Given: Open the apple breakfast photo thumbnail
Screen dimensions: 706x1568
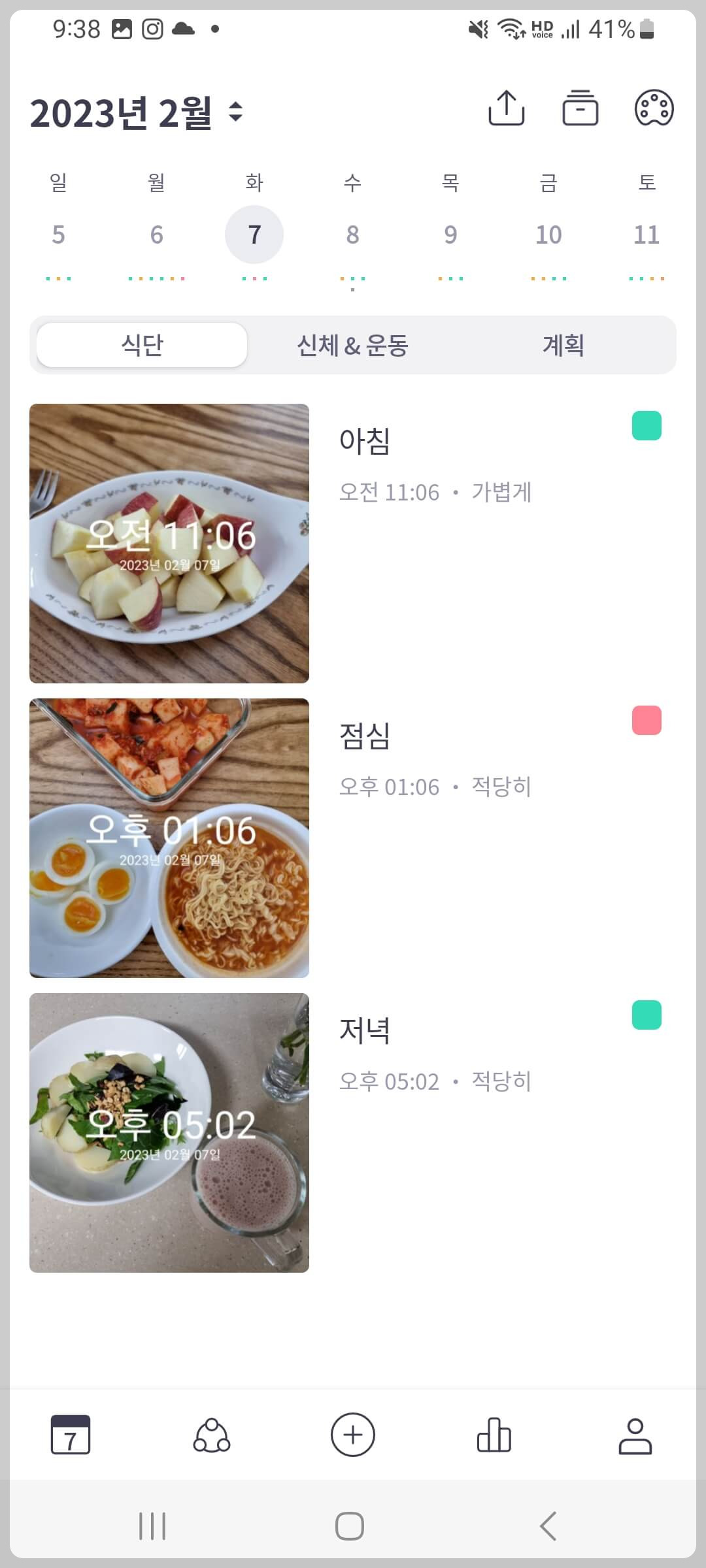Looking at the screenshot, I should click(169, 542).
